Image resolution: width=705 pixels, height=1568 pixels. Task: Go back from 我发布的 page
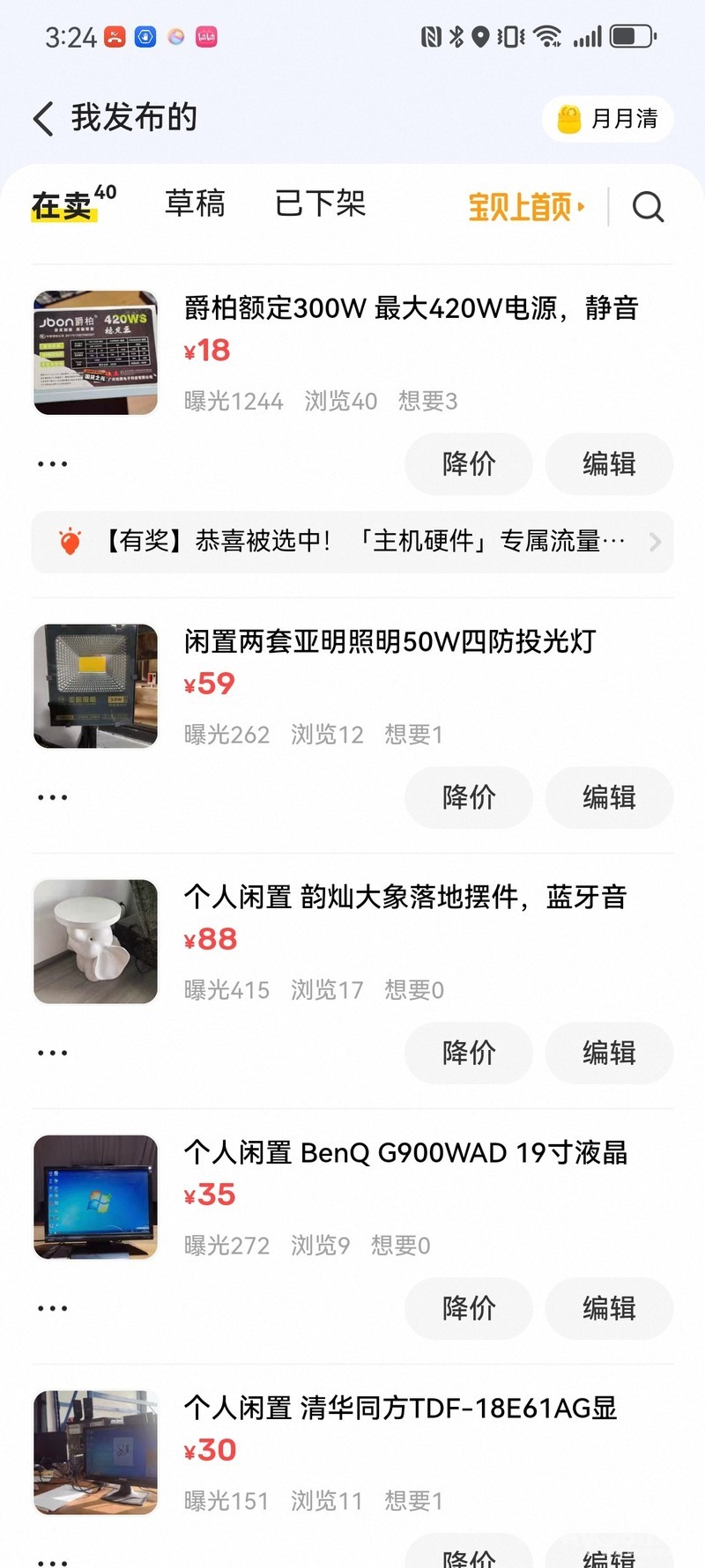(42, 118)
